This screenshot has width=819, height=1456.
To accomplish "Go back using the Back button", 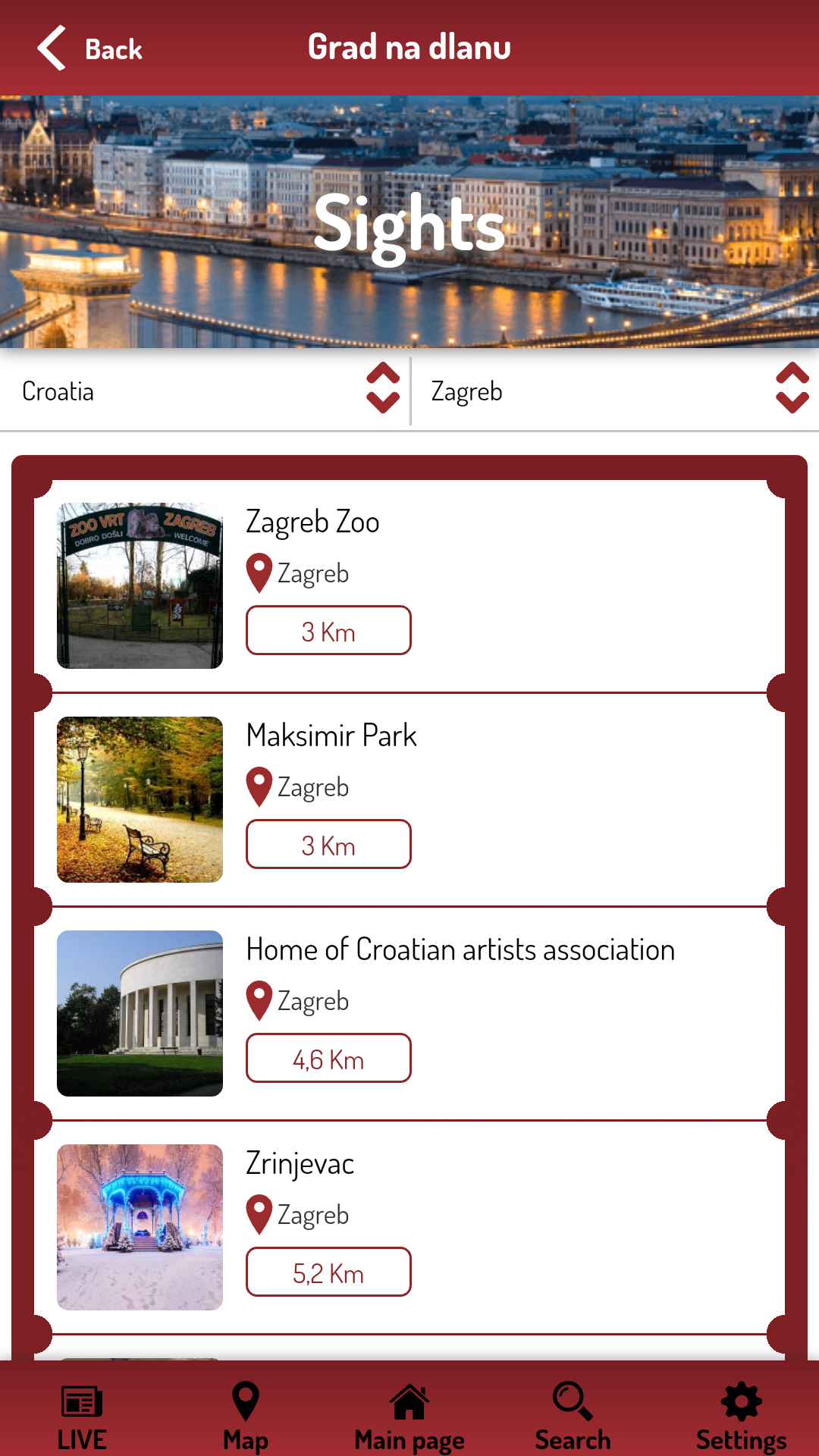I will [x=89, y=49].
